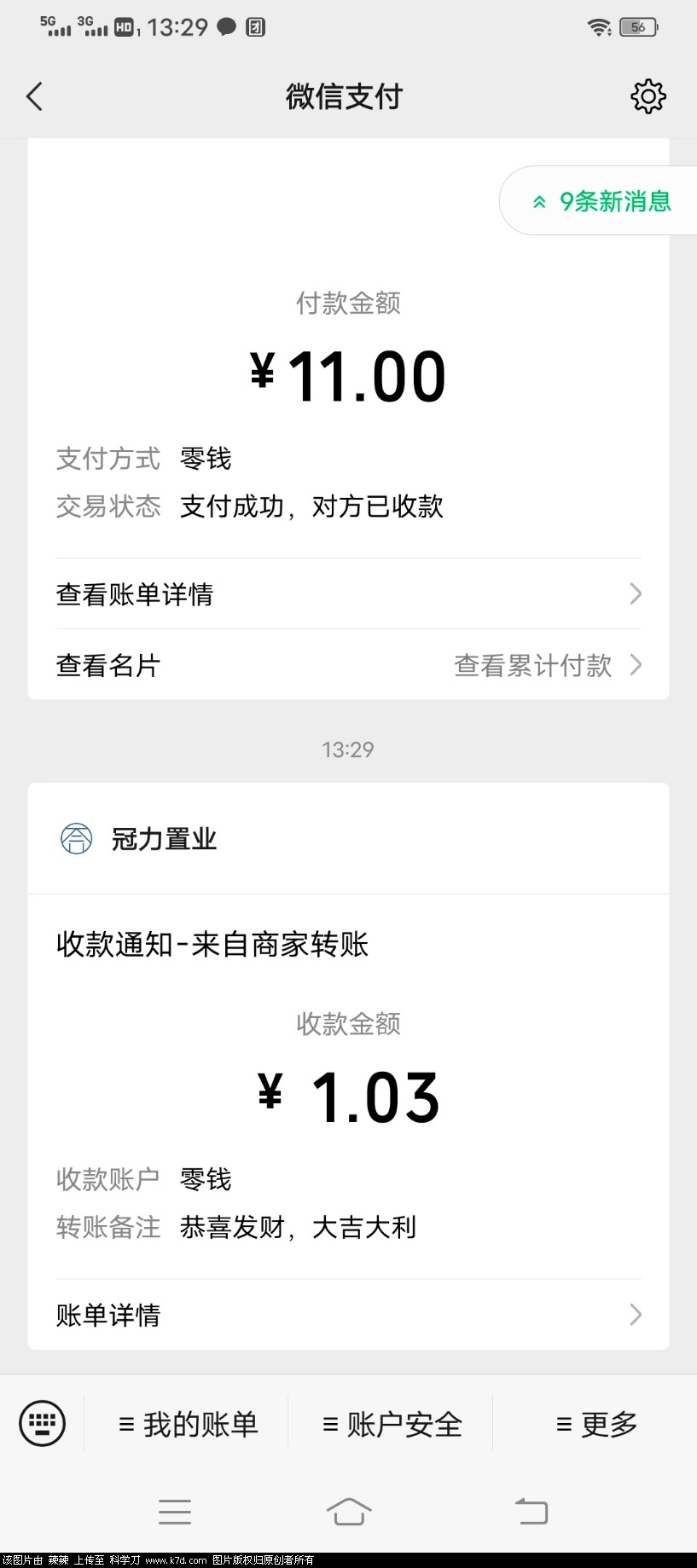
Task: Tap the back arrow to leave 微信支付
Action: click(35, 95)
